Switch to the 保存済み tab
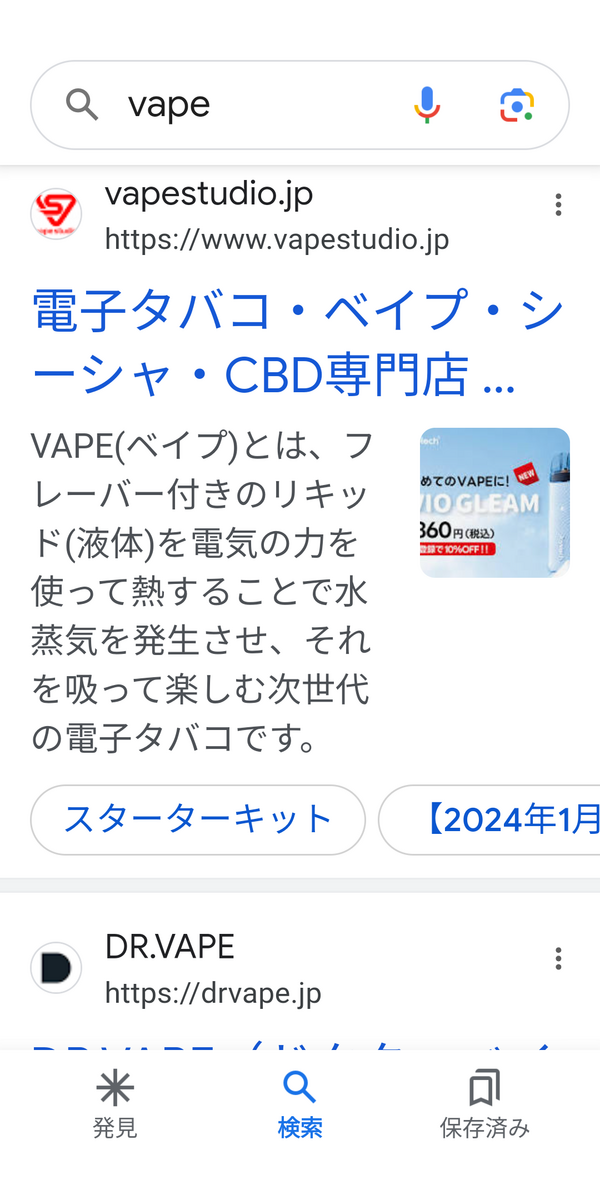This screenshot has width=600, height=1200. (x=485, y=1105)
